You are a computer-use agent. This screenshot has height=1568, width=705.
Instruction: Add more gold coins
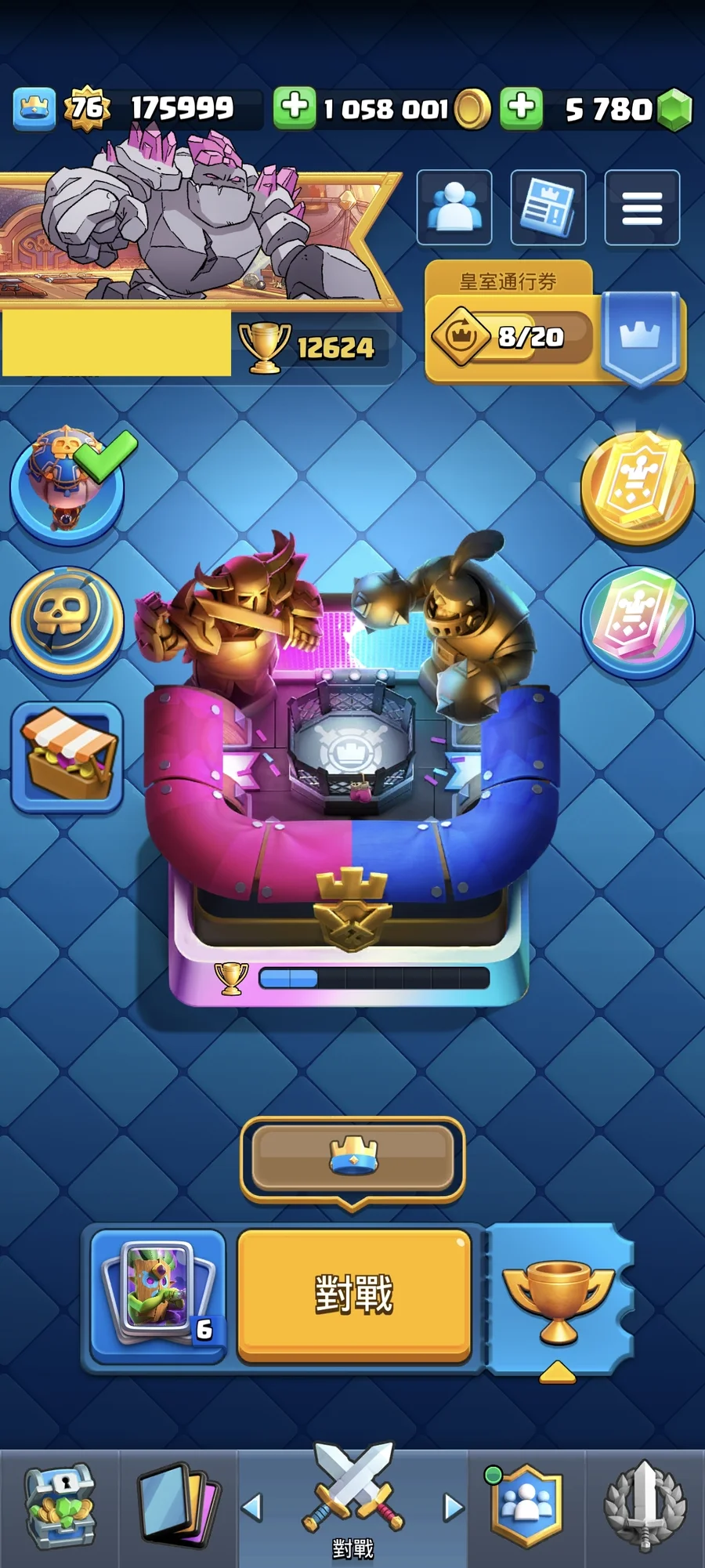click(295, 108)
